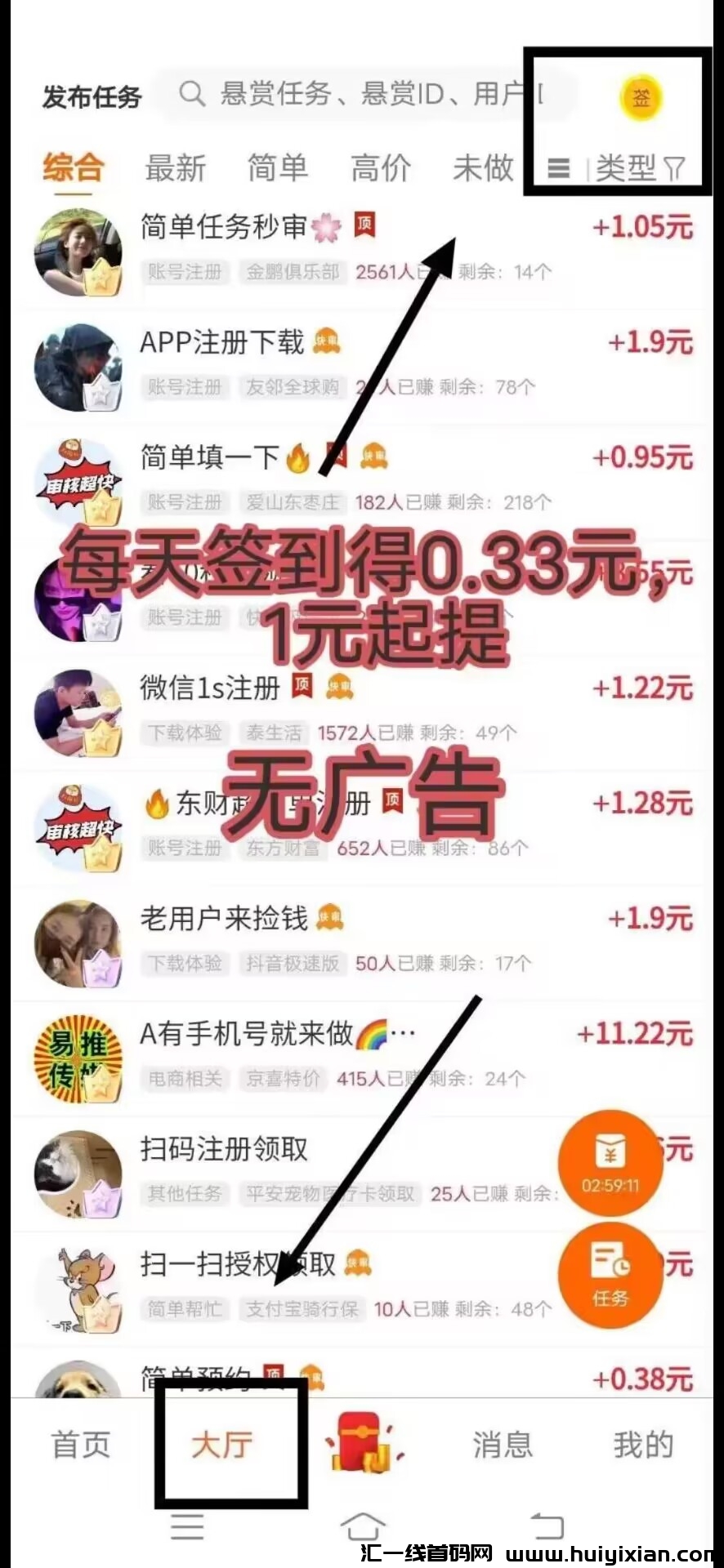Viewport: 724px width, 1568px height.
Task: View the 微信1s注册 task
Action: click(210, 688)
